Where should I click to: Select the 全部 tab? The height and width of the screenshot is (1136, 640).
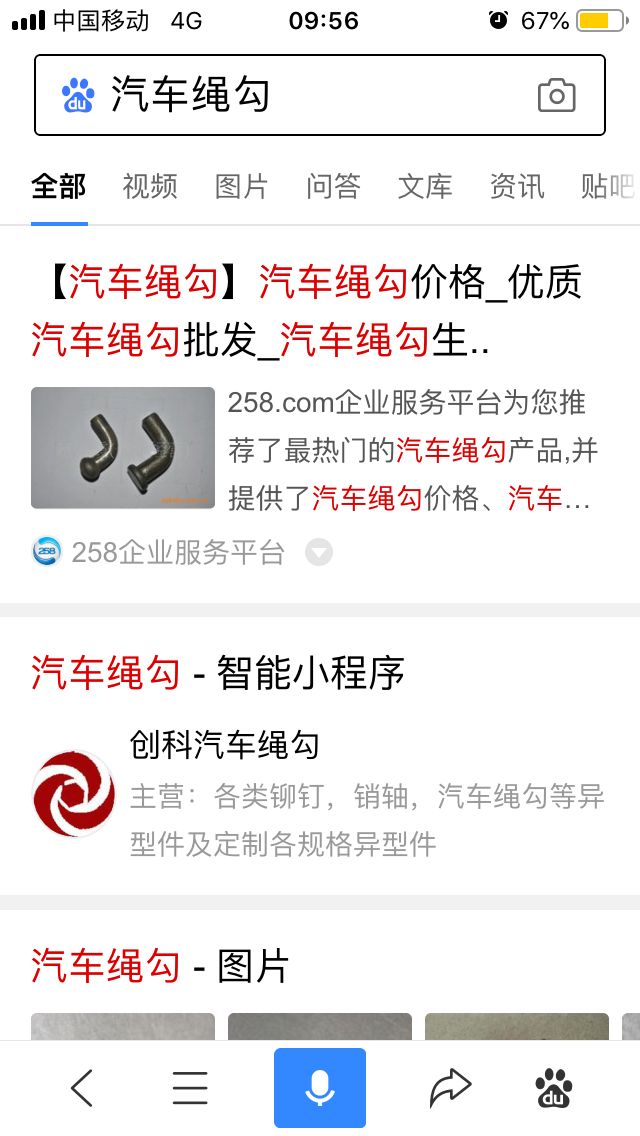pos(59,186)
